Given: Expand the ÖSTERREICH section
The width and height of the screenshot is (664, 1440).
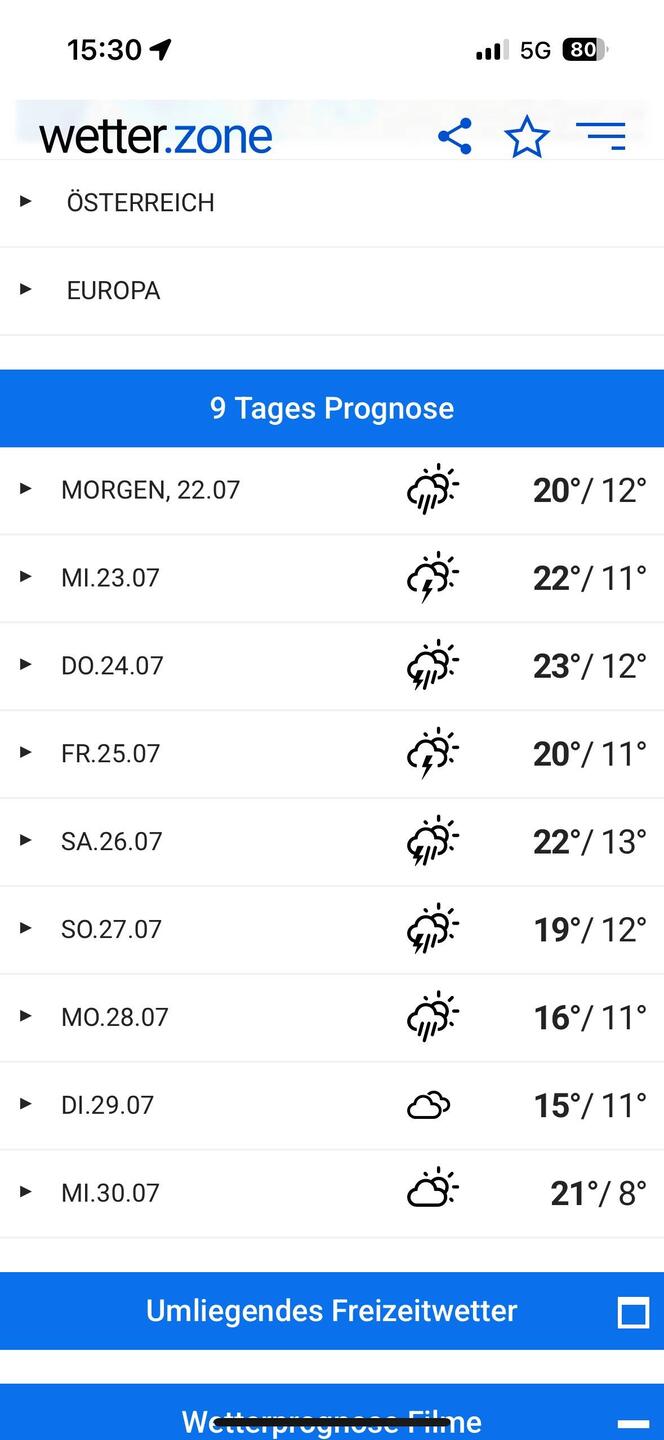Looking at the screenshot, I should [x=332, y=203].
